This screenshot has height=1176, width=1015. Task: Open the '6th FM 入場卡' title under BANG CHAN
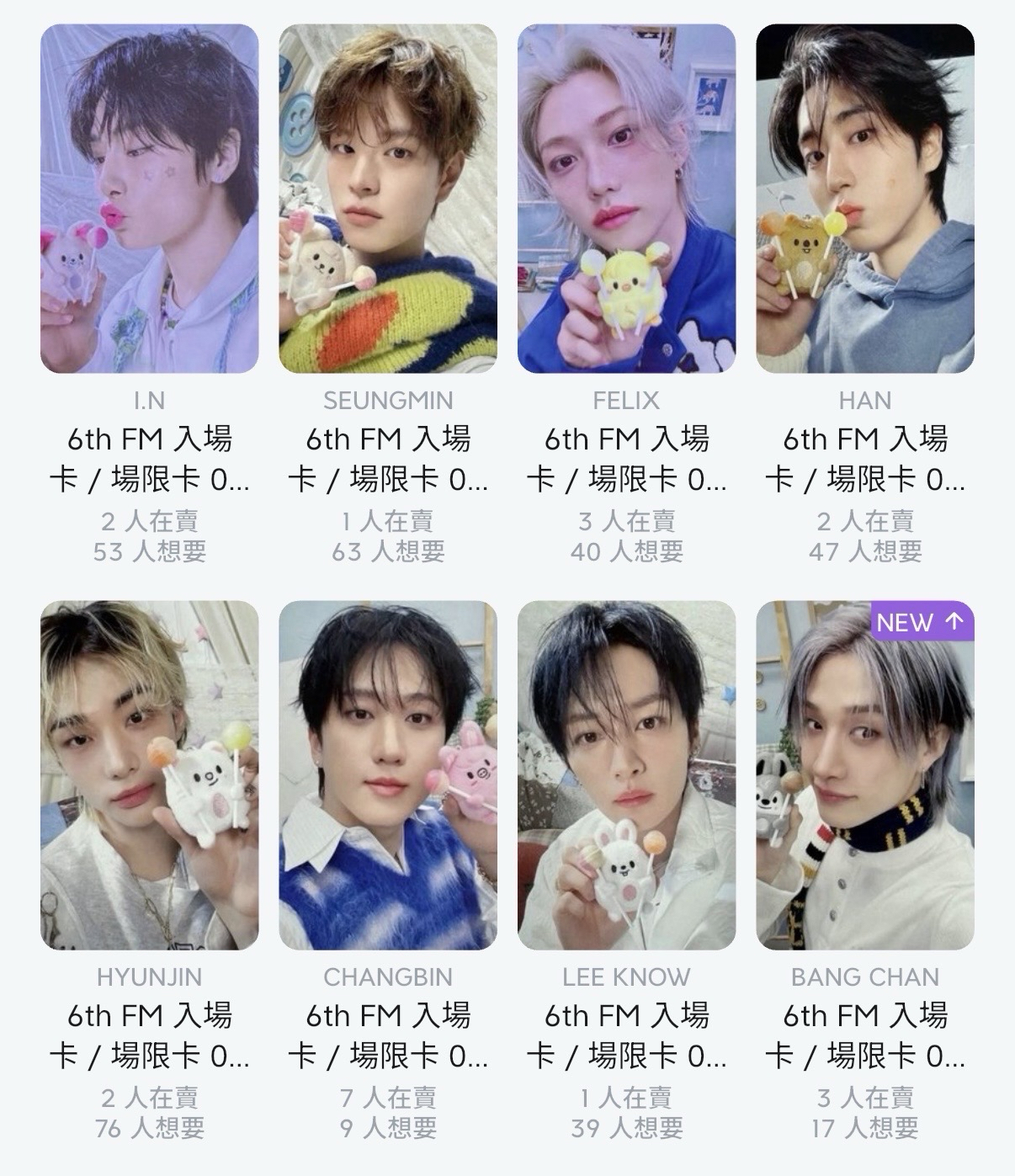pyautogui.click(x=865, y=1036)
